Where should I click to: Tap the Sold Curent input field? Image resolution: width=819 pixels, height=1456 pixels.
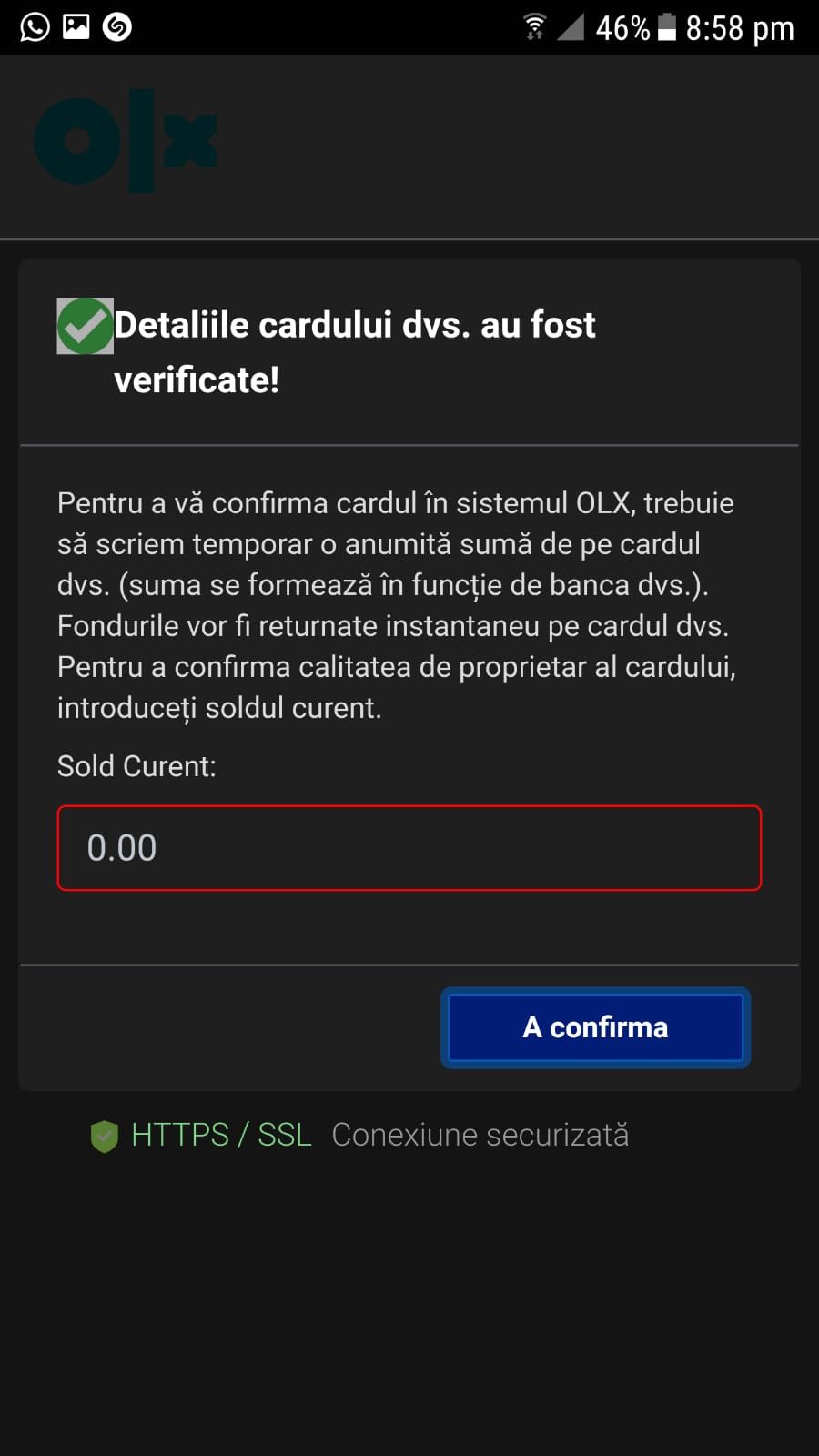point(409,848)
